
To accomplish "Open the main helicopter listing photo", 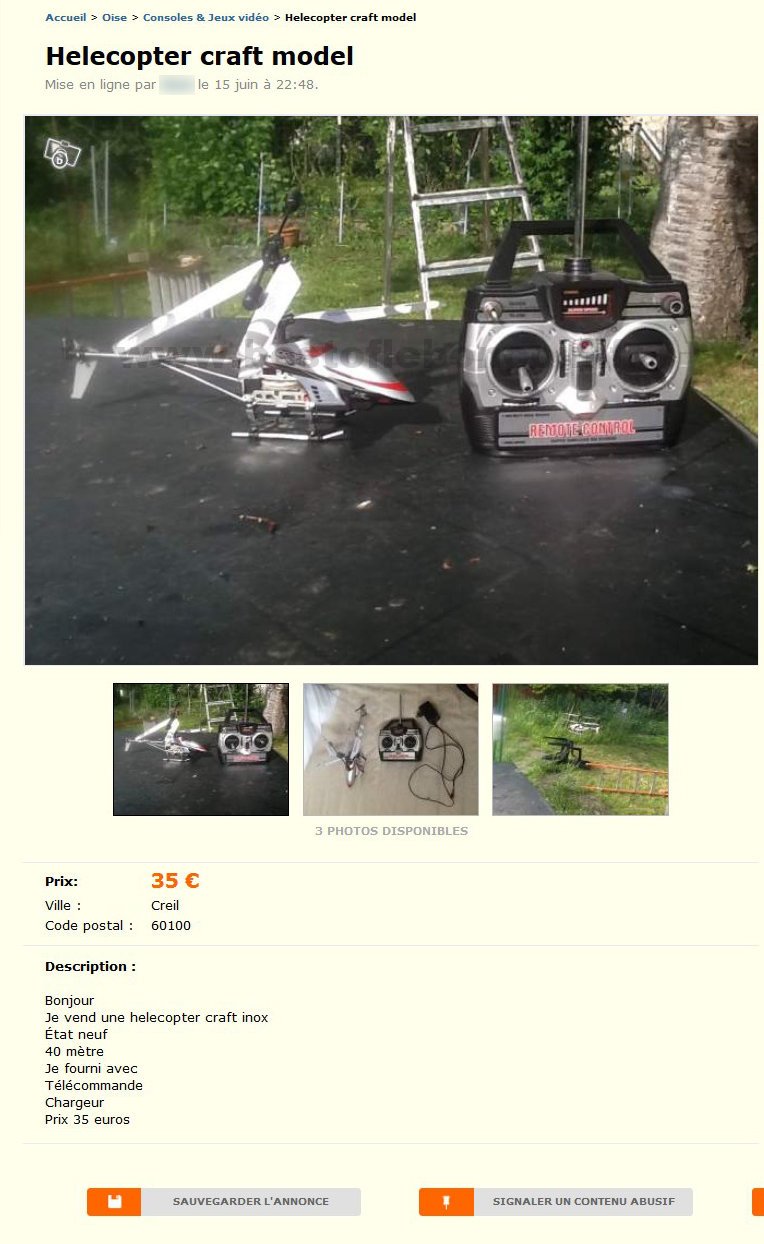I will tap(391, 390).
